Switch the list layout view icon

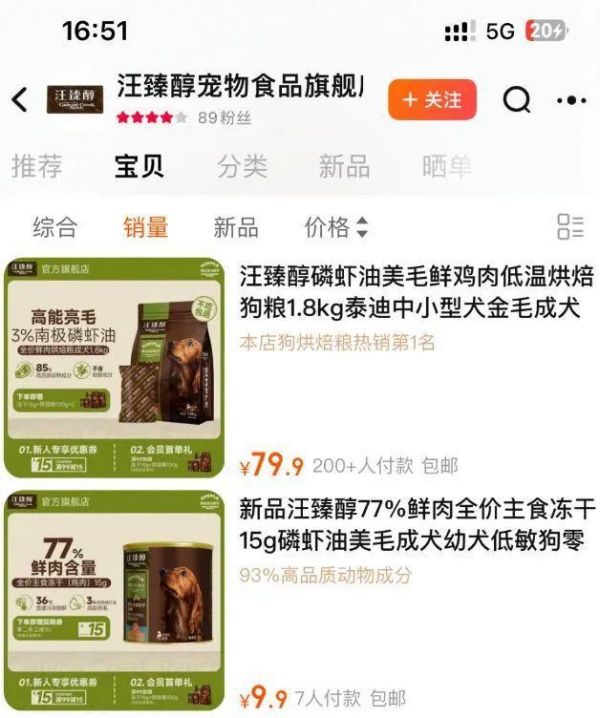pos(570,227)
